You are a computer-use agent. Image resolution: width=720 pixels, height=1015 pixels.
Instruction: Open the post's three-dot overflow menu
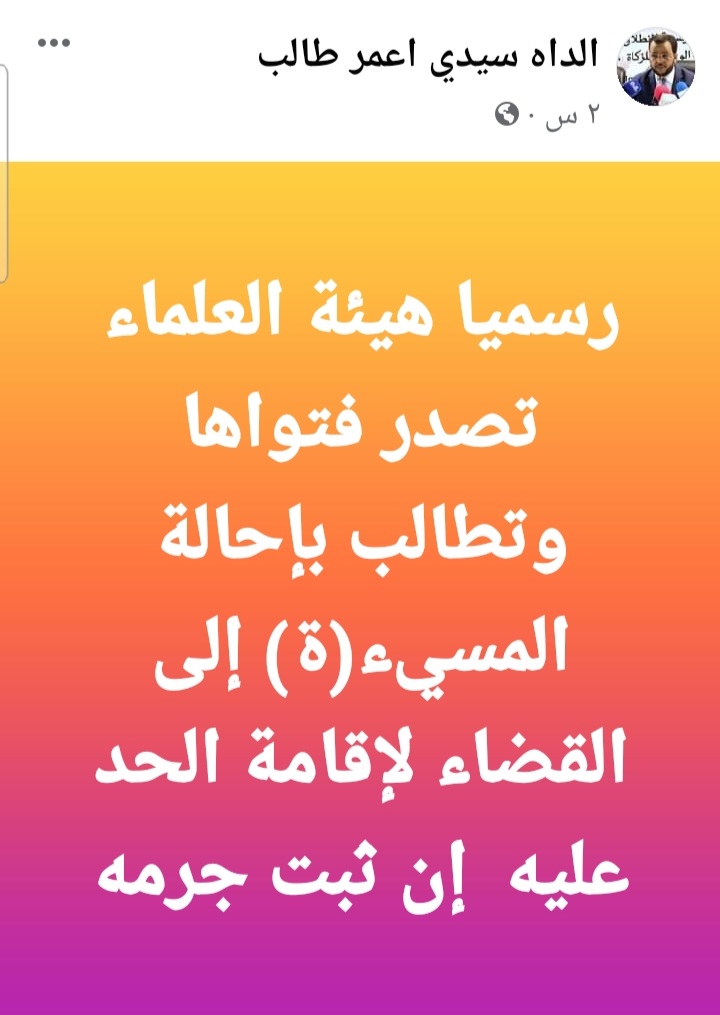(x=54, y=43)
